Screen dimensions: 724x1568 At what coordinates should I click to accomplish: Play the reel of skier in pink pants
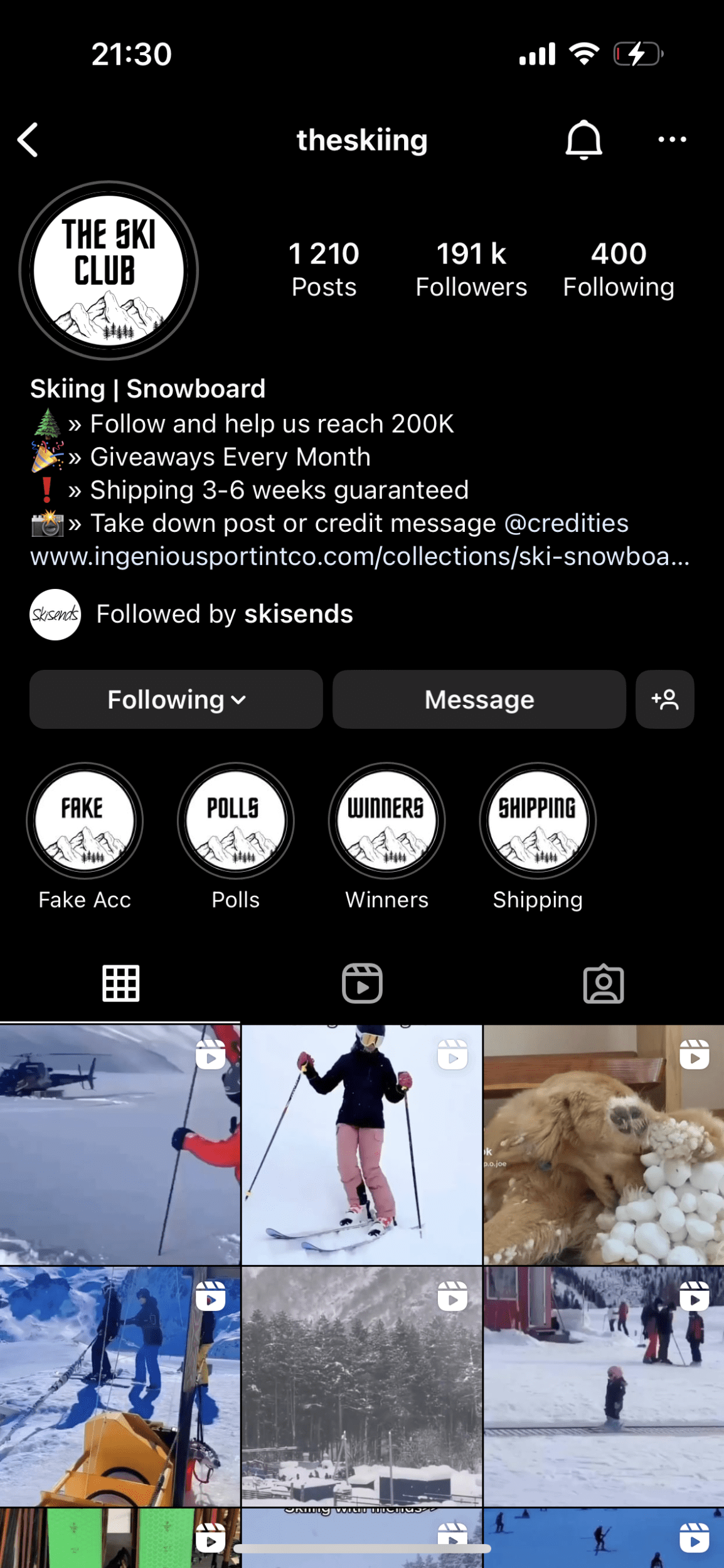point(362,1145)
